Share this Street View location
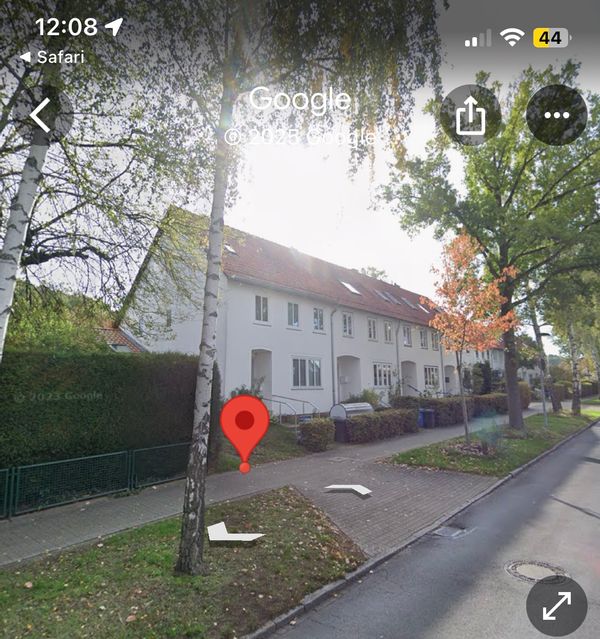 coord(470,115)
